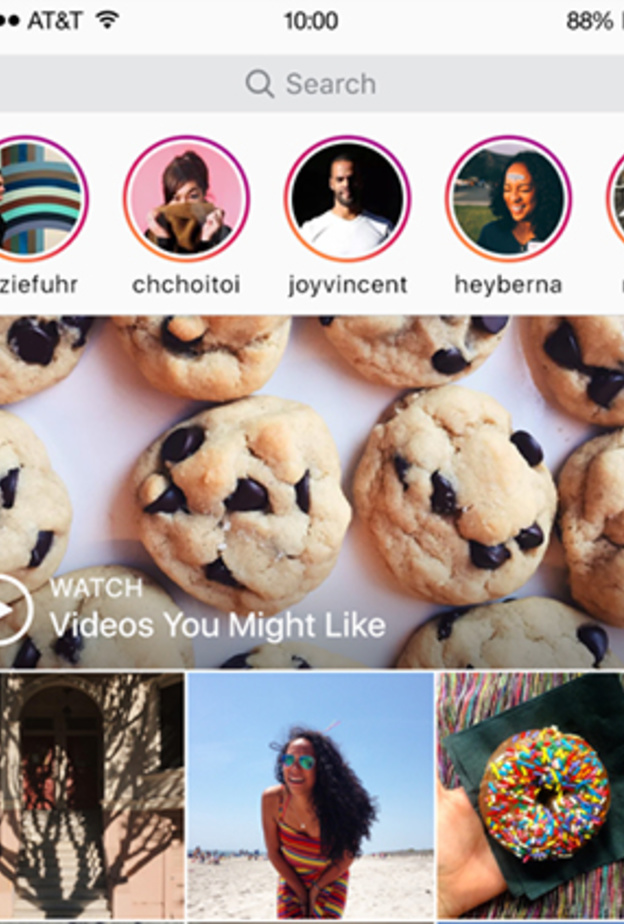
Task: View chchoitoi's story
Action: (186, 198)
